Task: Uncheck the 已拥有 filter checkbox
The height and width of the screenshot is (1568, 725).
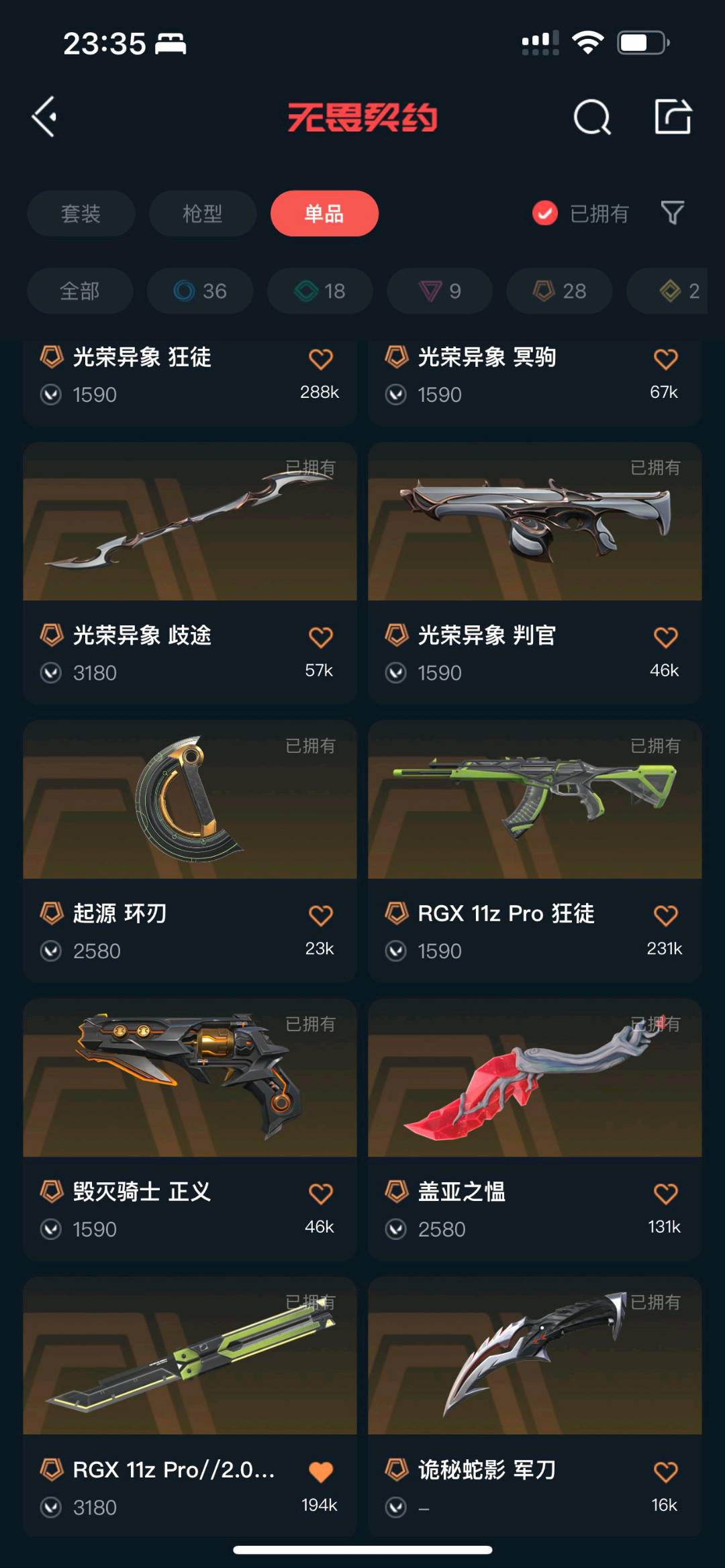Action: pyautogui.click(x=544, y=213)
